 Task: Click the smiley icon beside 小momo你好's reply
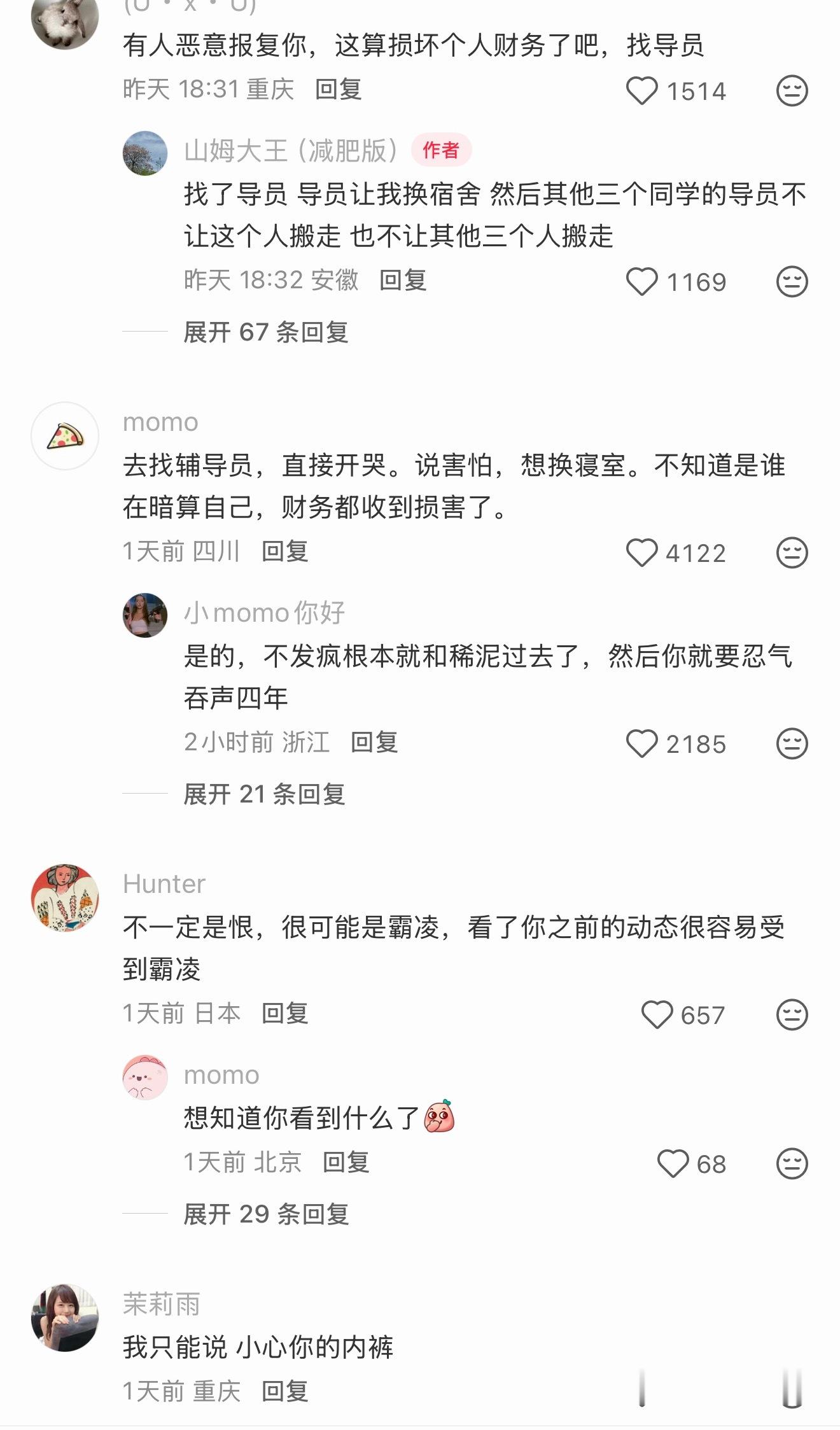click(x=791, y=744)
